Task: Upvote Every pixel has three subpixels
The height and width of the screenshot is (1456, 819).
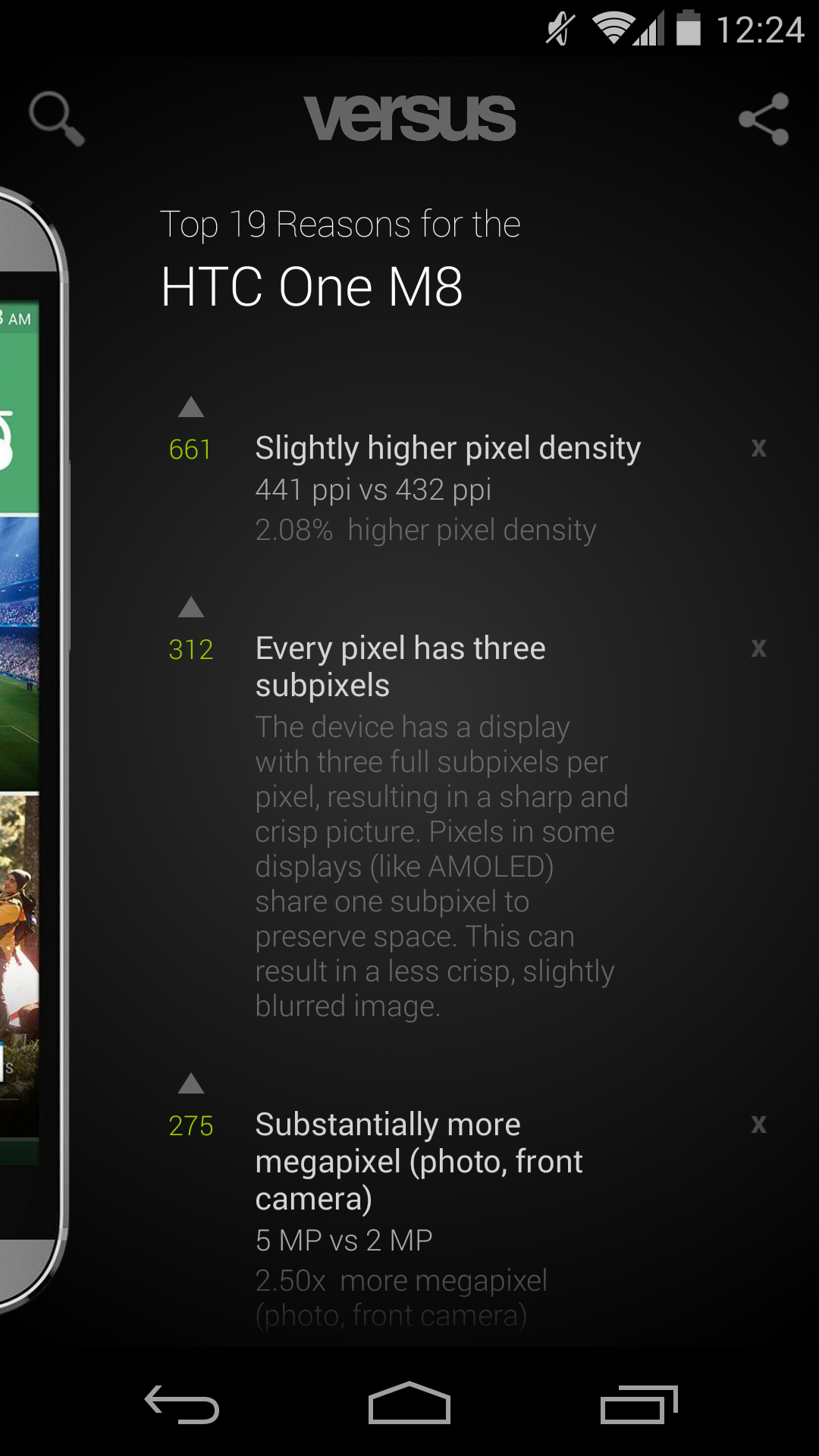Action: [x=191, y=607]
